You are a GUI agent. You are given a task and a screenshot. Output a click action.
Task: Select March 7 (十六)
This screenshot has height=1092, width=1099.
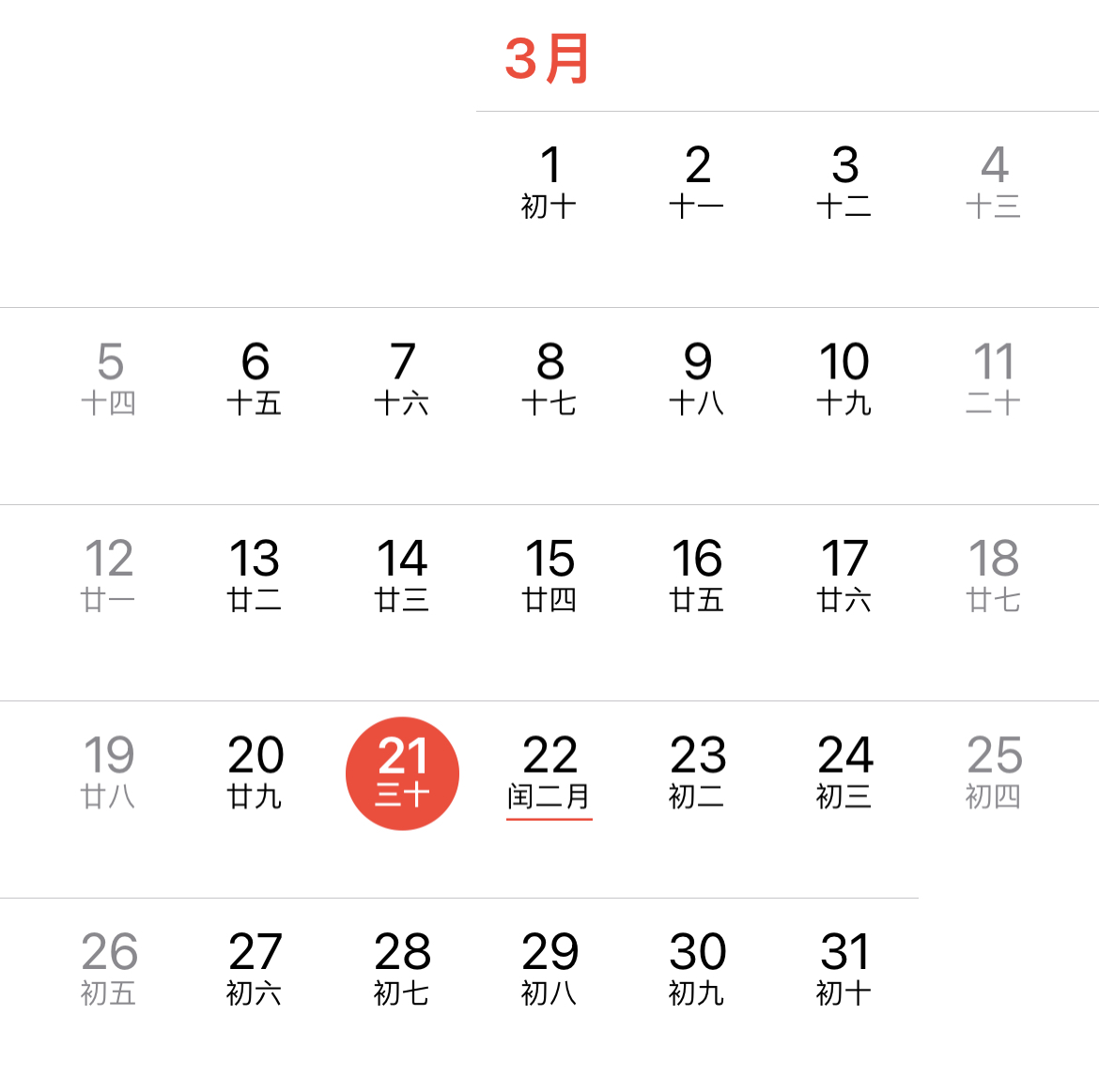click(x=402, y=380)
